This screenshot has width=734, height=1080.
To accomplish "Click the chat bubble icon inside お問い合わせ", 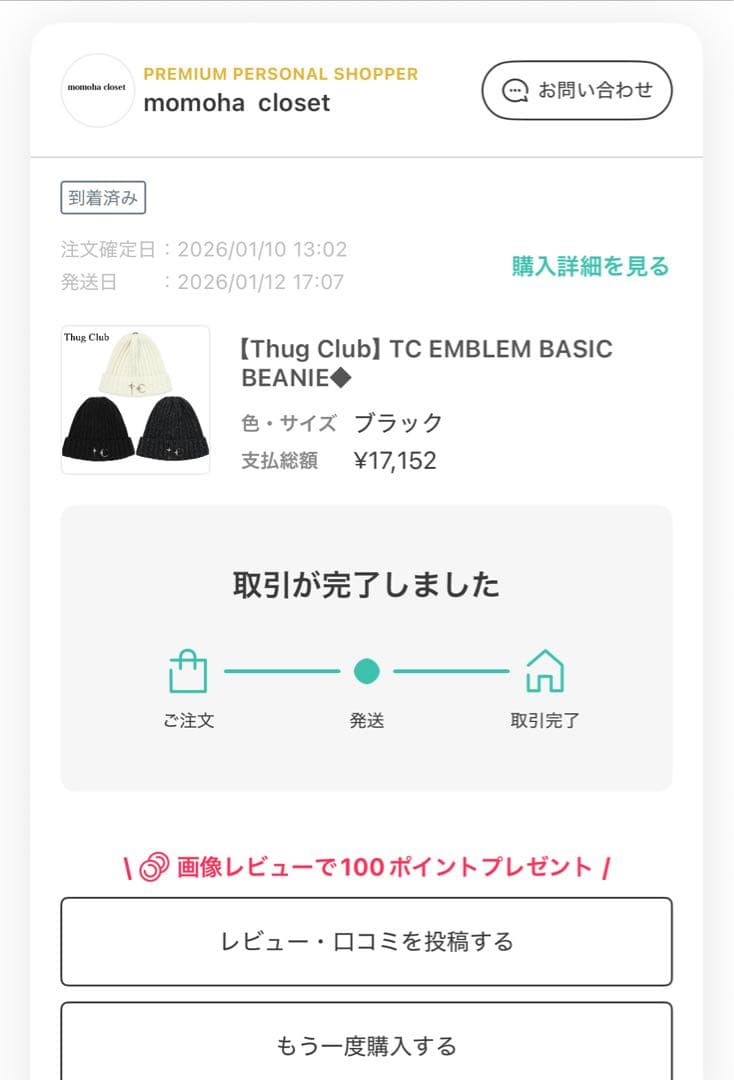I will [x=514, y=89].
